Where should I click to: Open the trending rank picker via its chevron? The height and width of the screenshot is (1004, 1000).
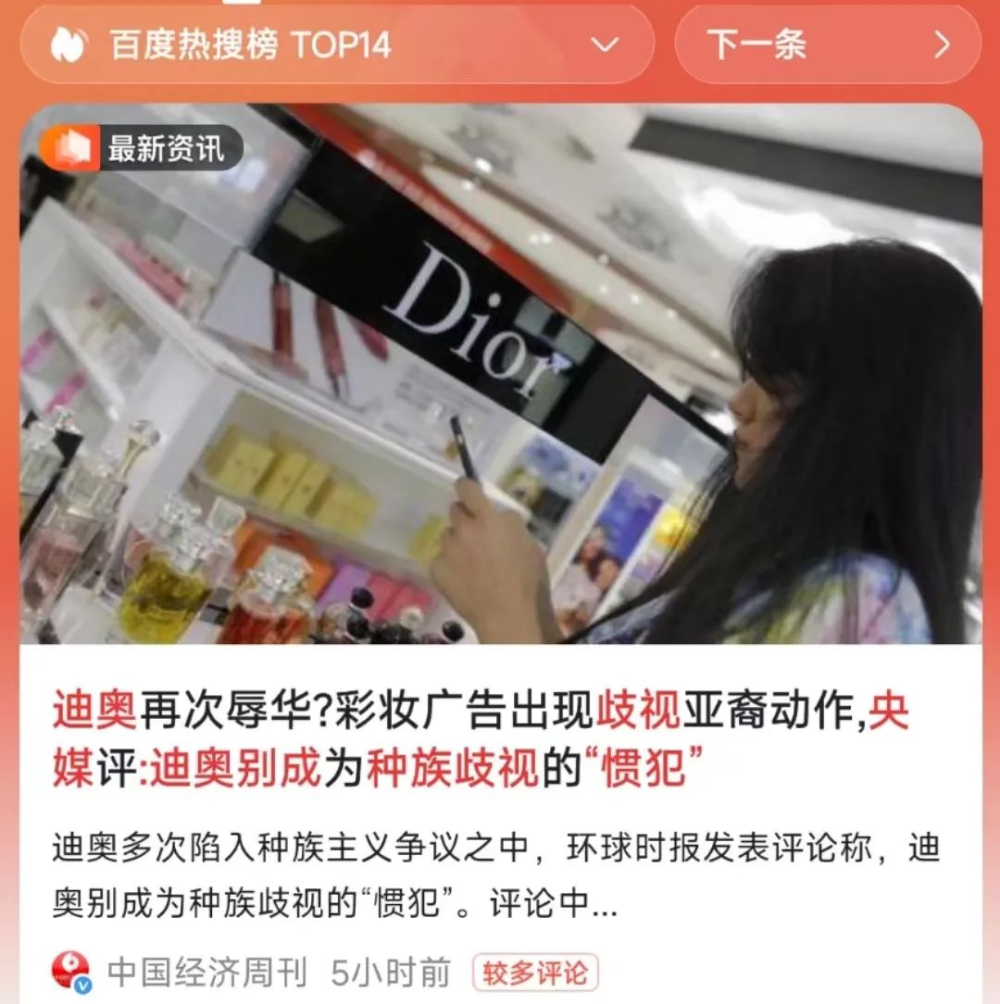[603, 46]
